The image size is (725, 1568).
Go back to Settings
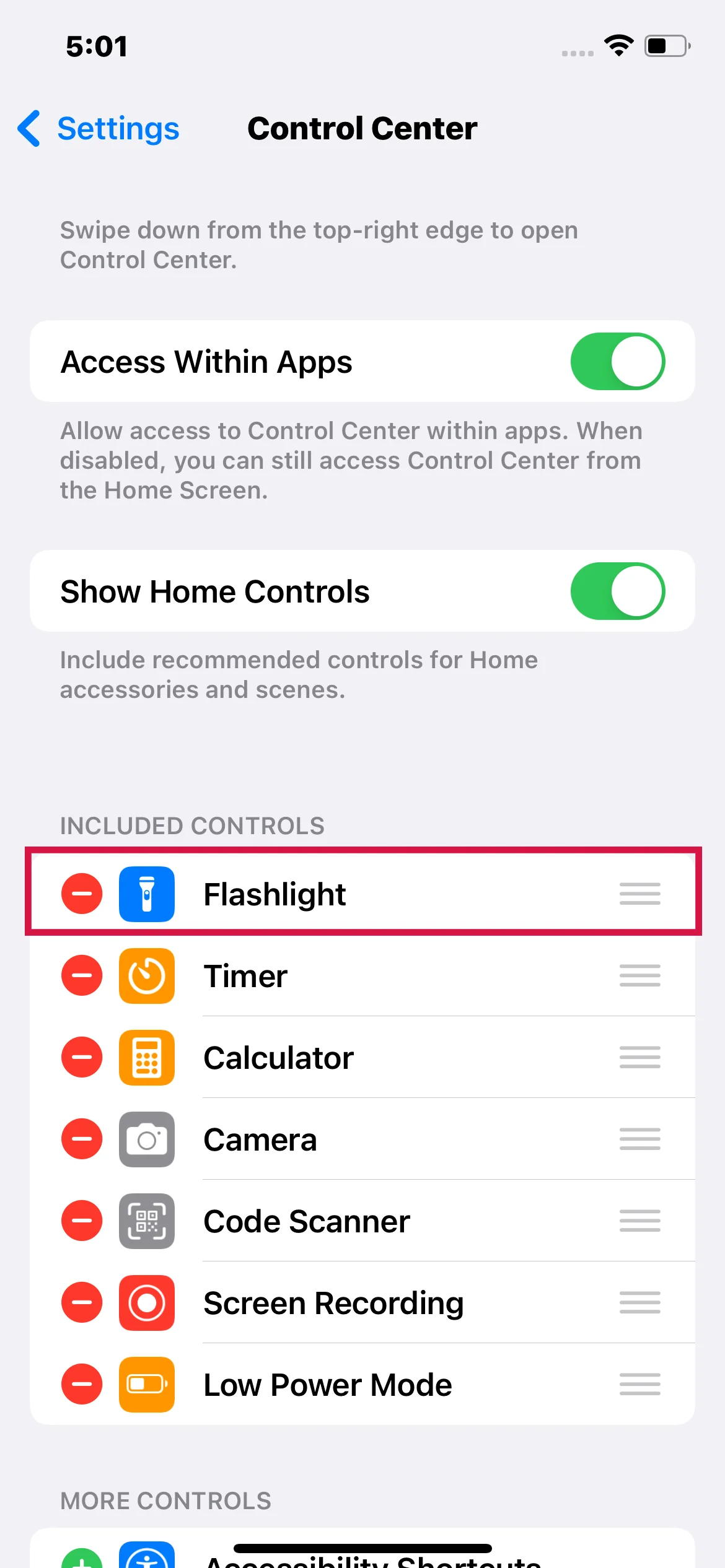point(99,129)
